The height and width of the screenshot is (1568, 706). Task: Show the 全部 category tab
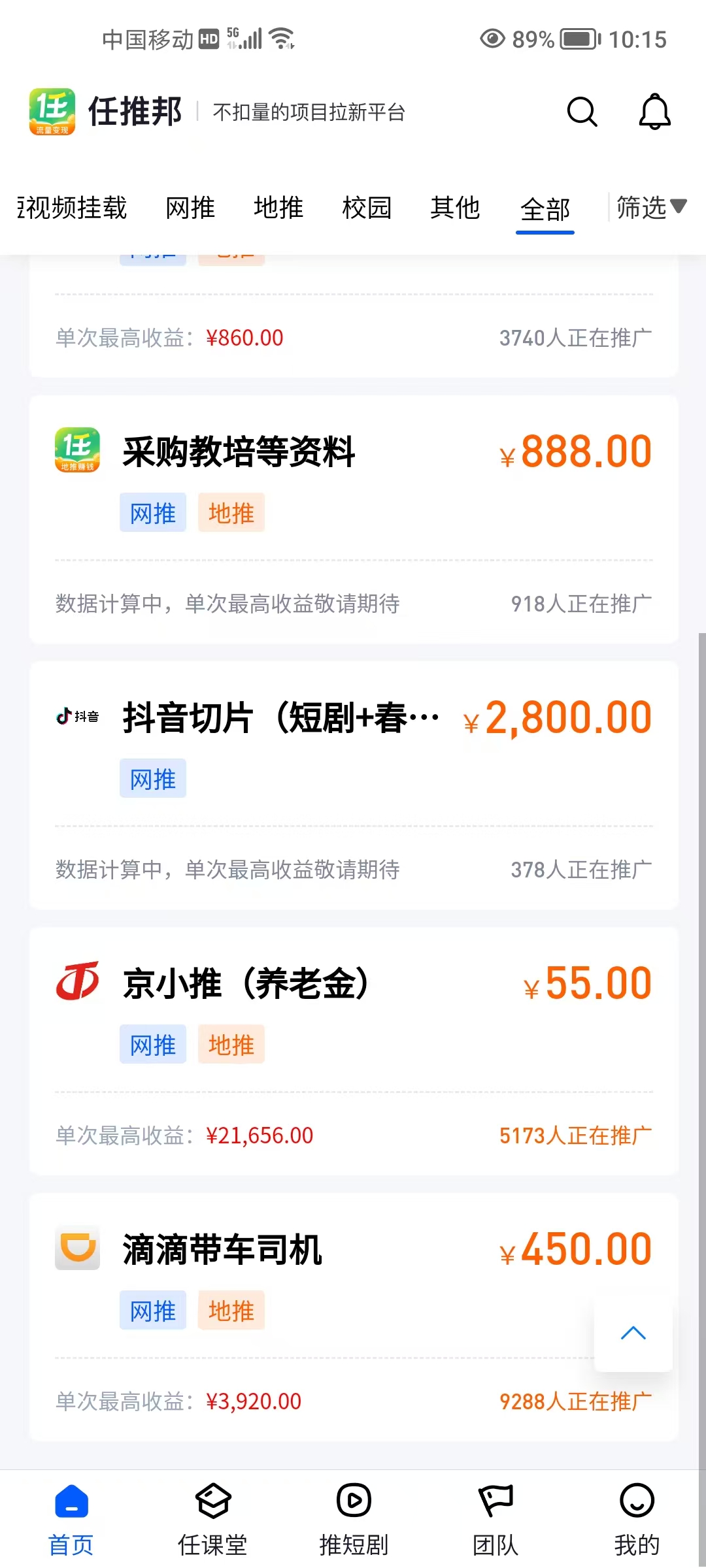[x=545, y=209]
